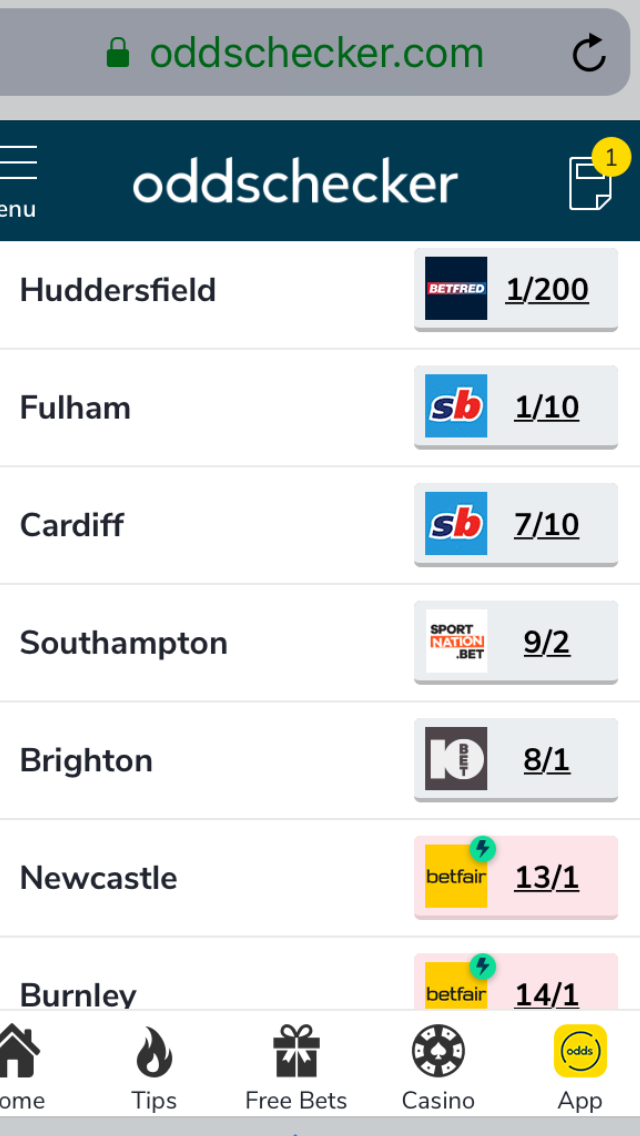
Task: Open the Free Bets tab
Action: pyautogui.click(x=296, y=1068)
